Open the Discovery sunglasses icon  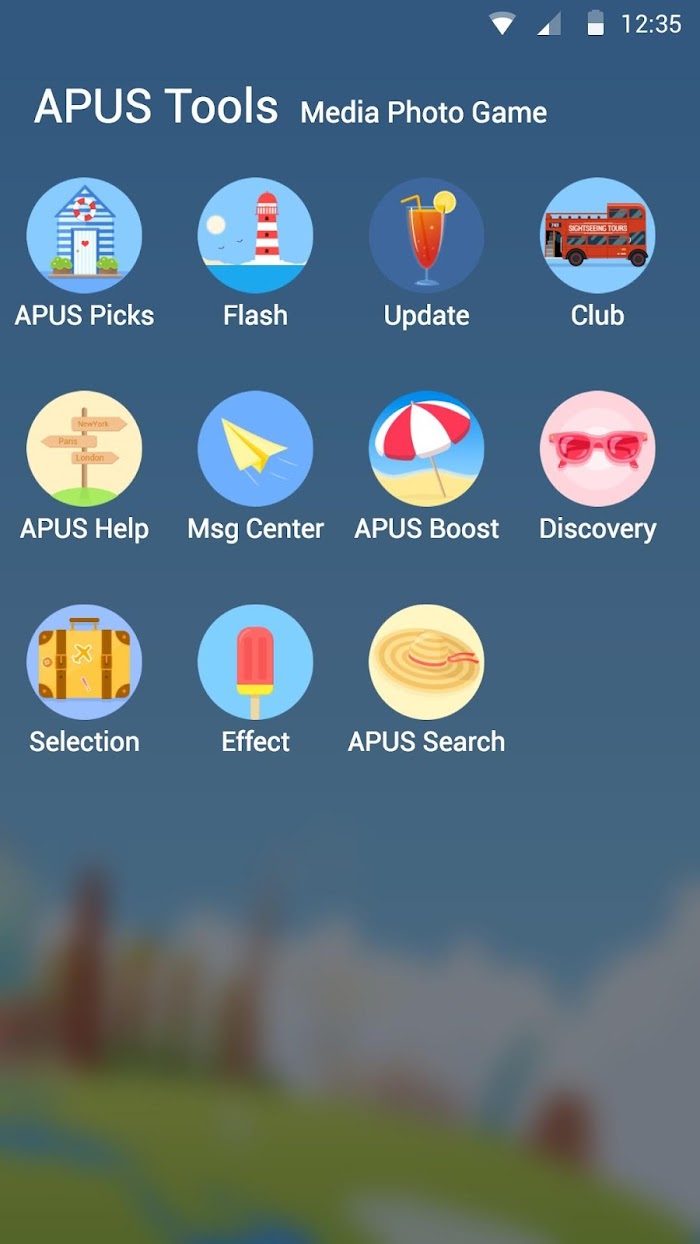[598, 449]
